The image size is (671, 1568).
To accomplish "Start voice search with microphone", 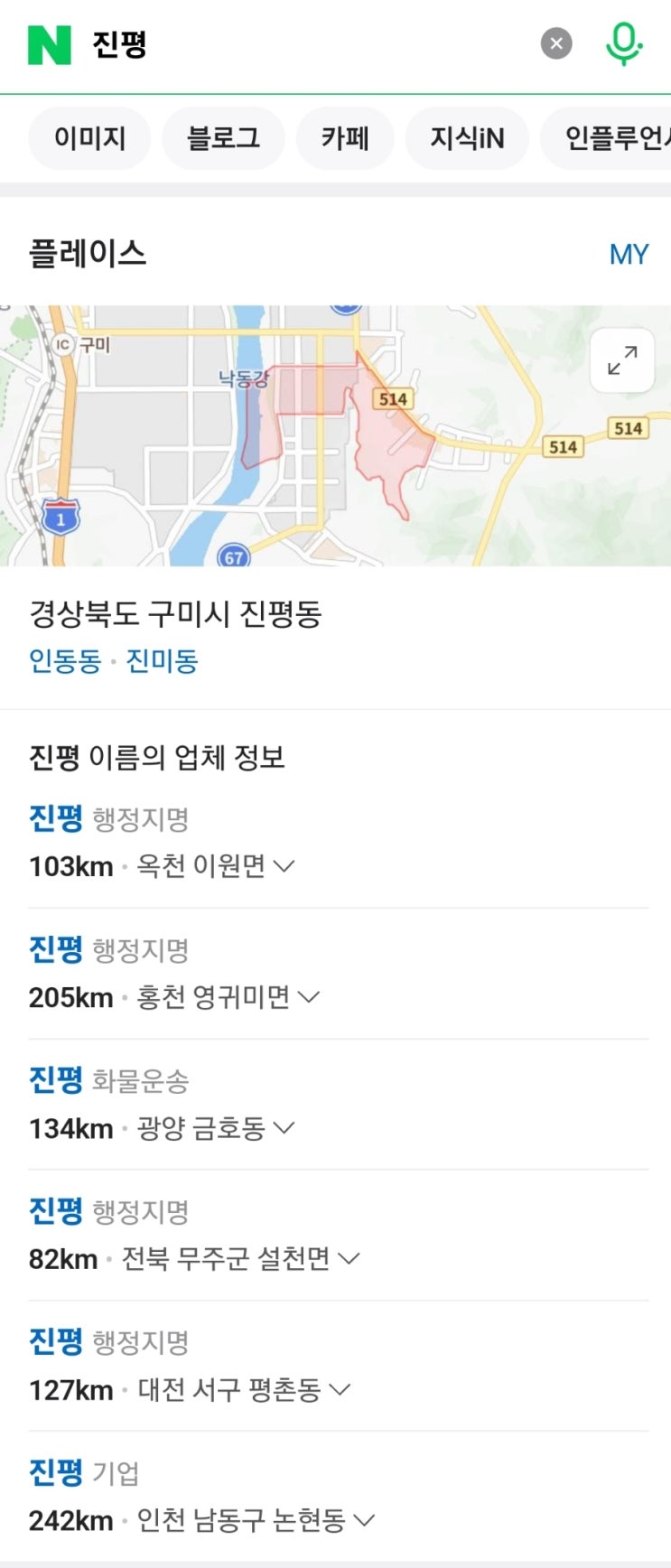I will pyautogui.click(x=623, y=43).
